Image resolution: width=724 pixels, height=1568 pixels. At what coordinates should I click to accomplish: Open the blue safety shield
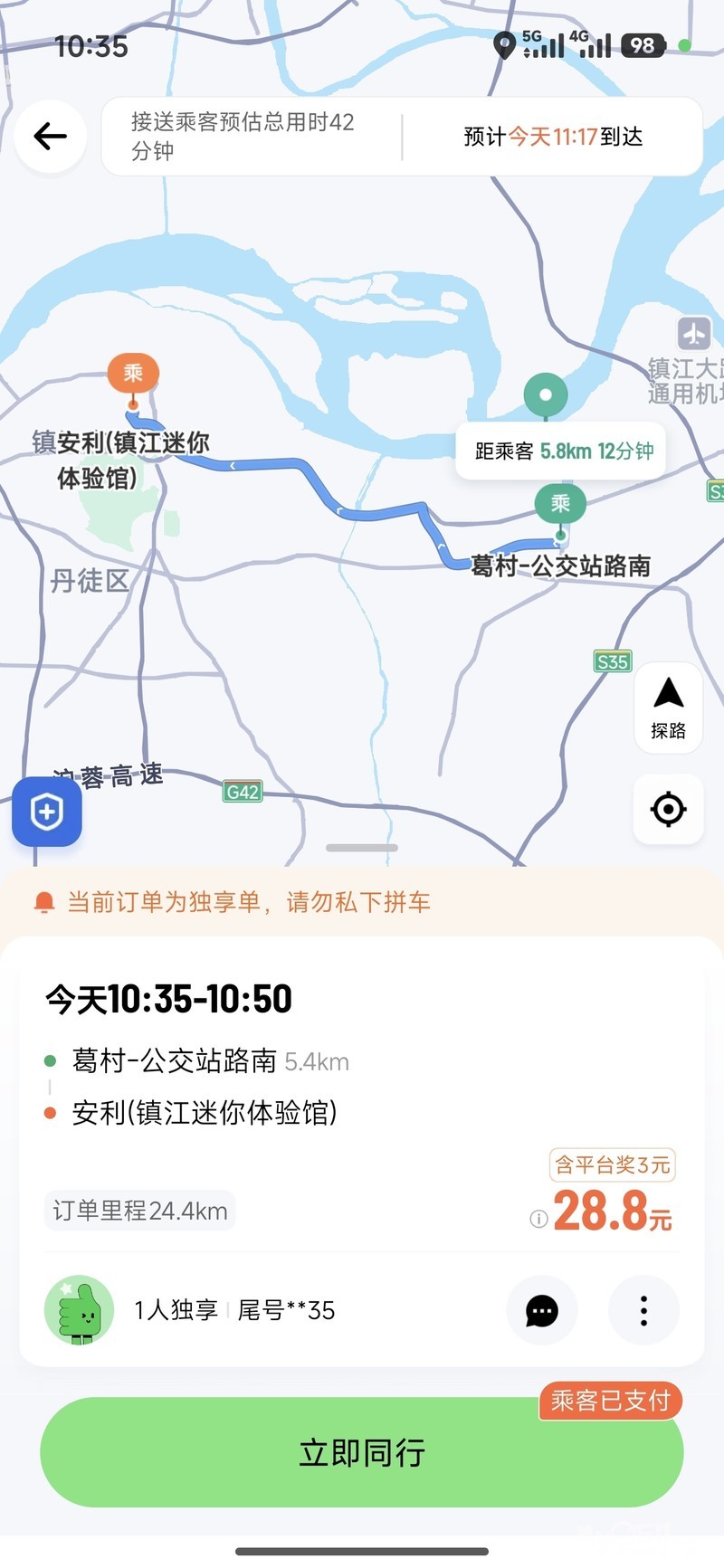47,812
